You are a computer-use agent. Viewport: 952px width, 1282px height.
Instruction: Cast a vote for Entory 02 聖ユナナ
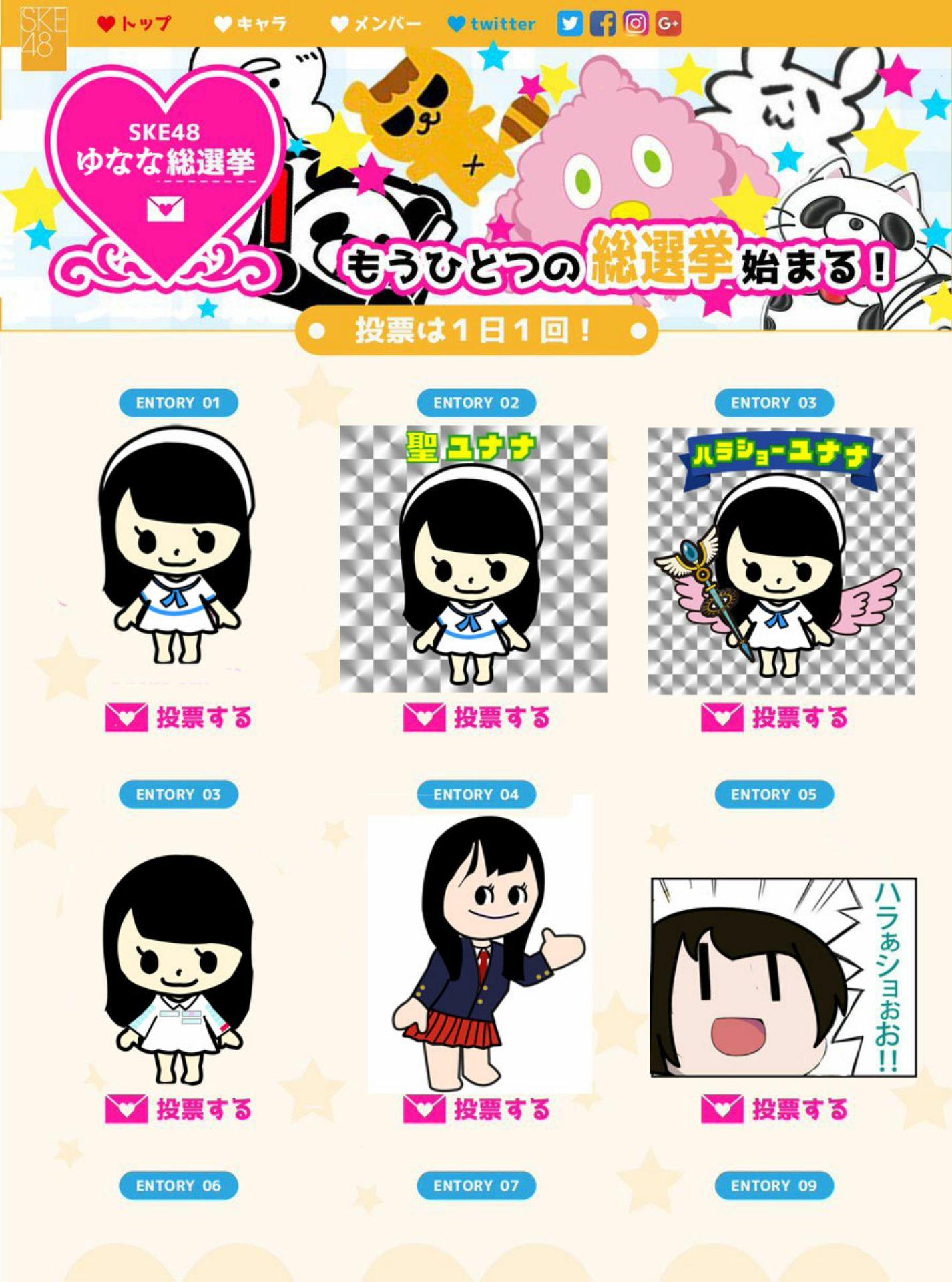[477, 718]
